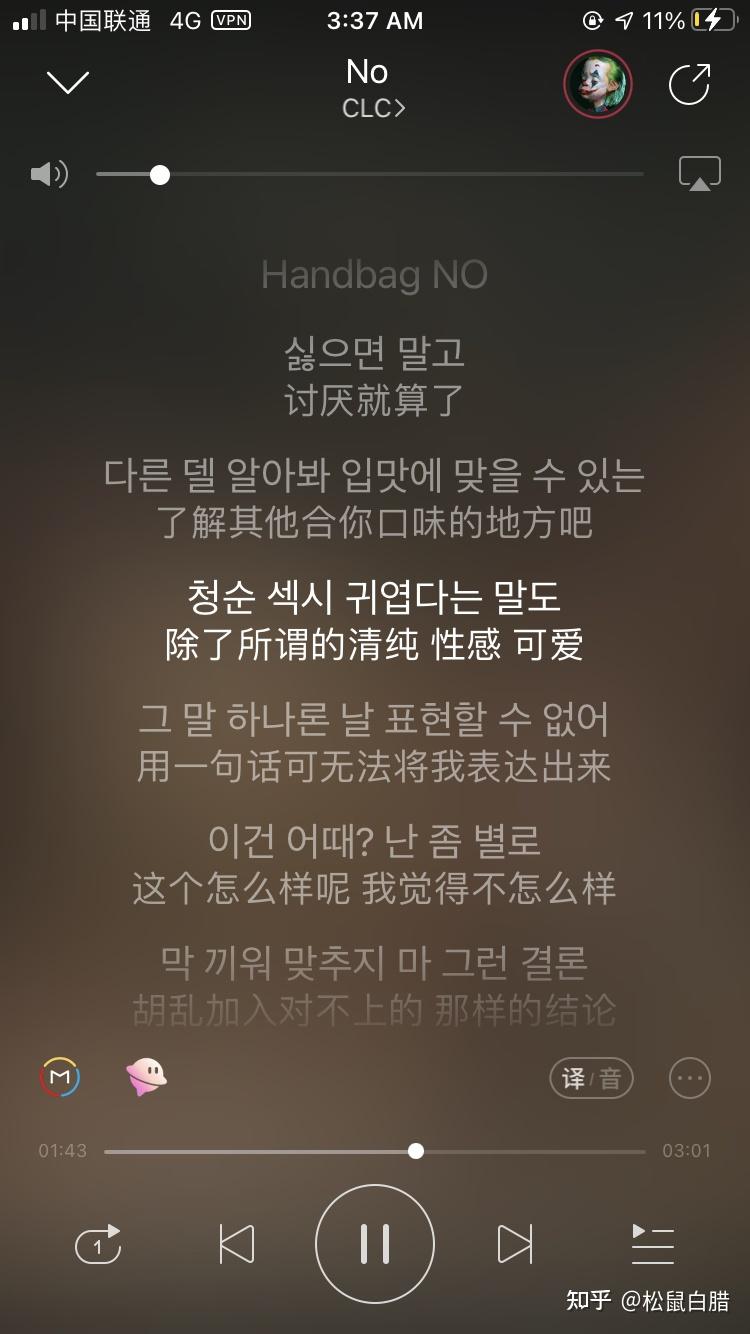The image size is (750, 1334).
Task: Open the current playlist queue
Action: click(652, 1244)
